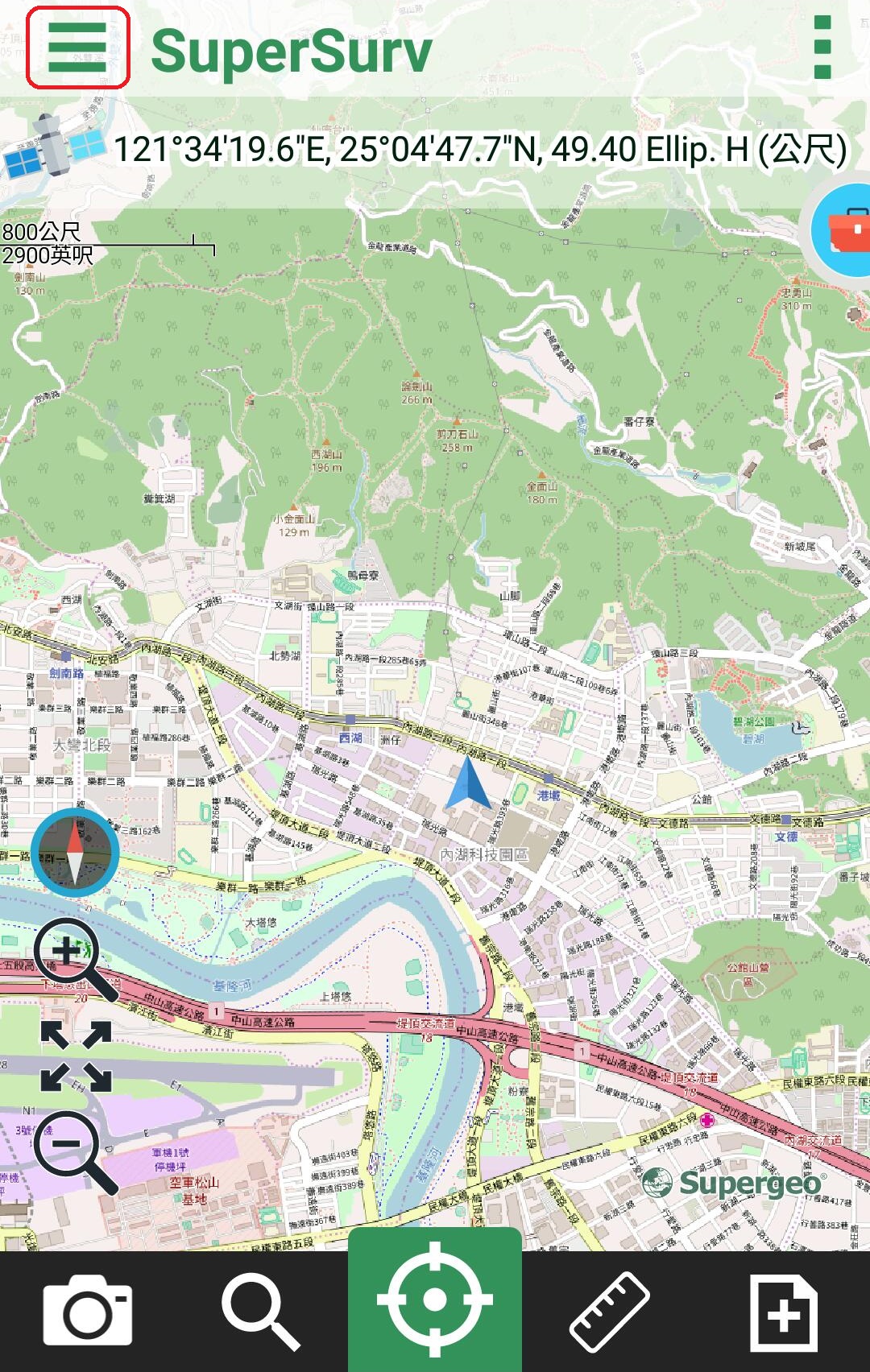Open the search tool in bottom bar
The height and width of the screenshot is (1372, 870).
click(x=260, y=1311)
